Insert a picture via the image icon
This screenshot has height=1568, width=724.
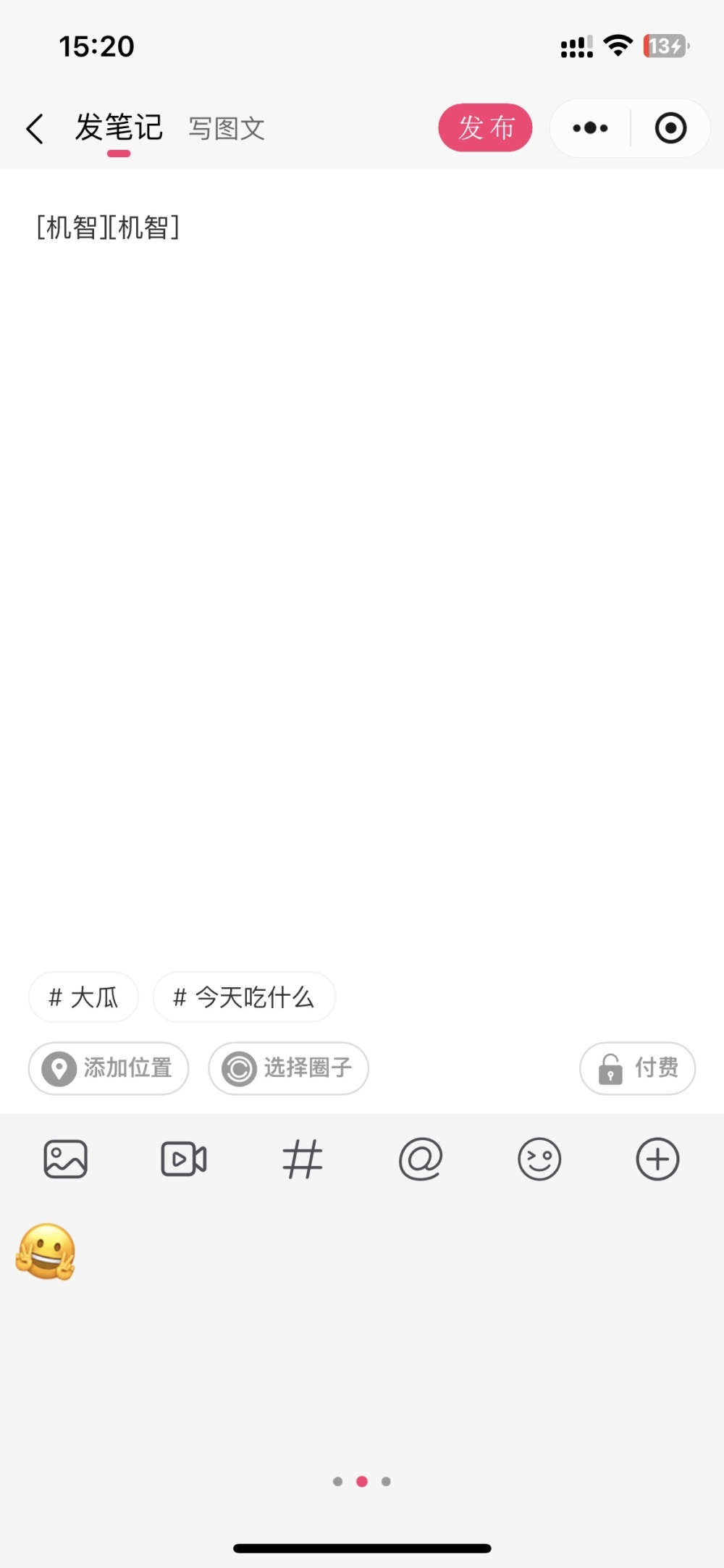coord(66,1159)
